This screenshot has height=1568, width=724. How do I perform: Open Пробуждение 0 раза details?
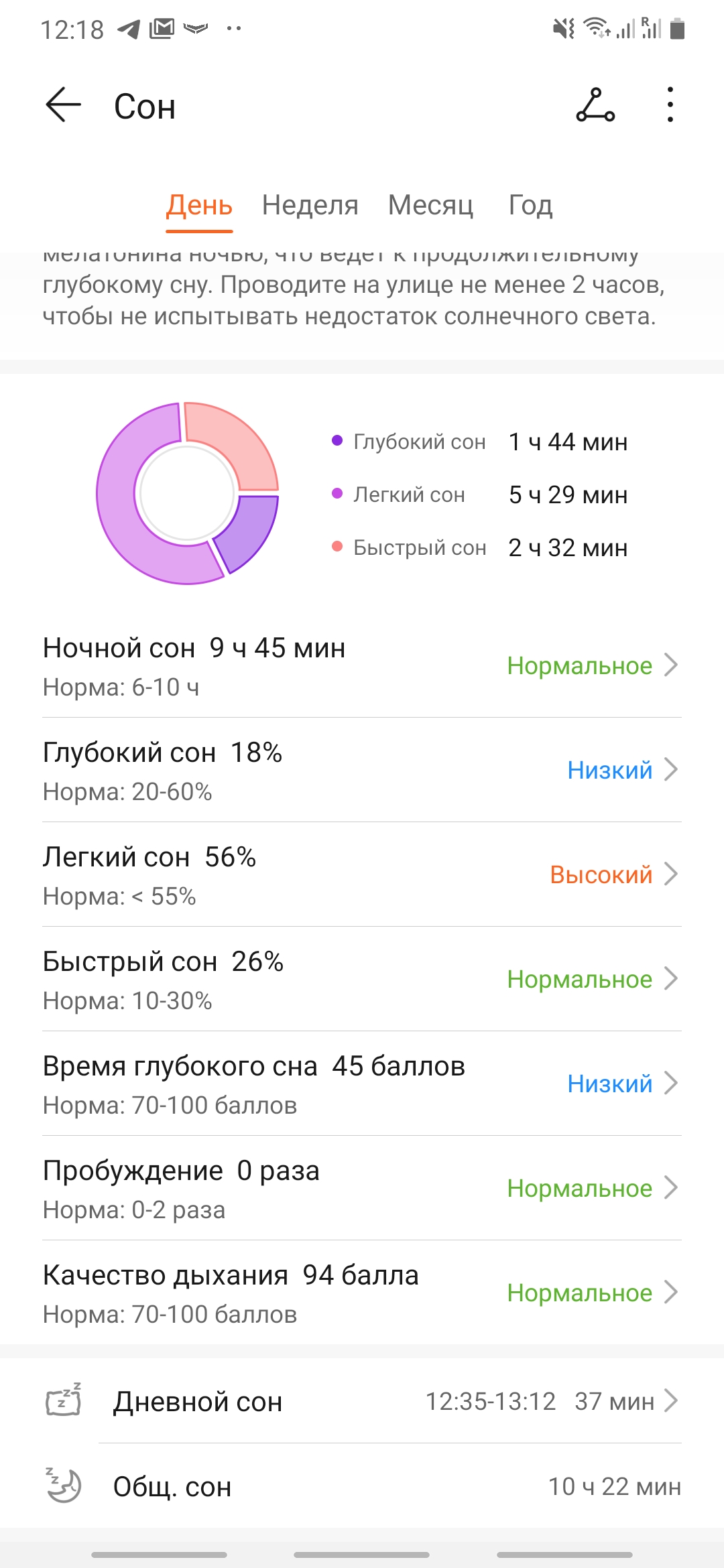(362, 1188)
